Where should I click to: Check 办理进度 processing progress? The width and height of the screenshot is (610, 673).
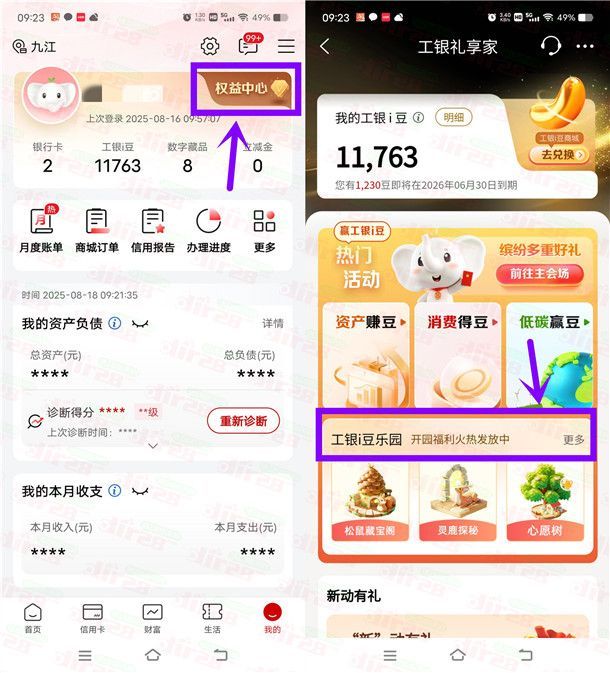click(x=209, y=230)
